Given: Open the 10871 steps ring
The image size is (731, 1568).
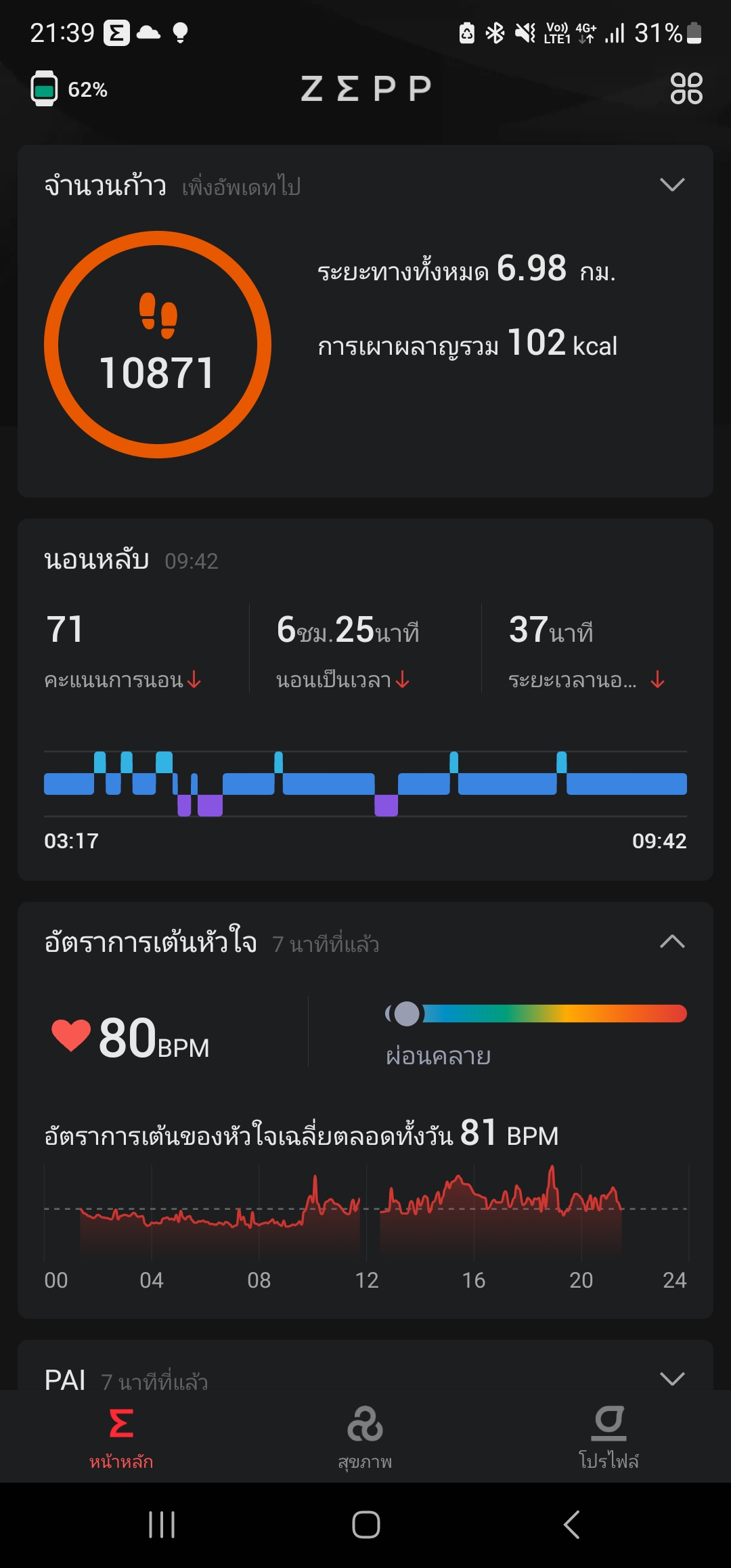Looking at the screenshot, I should coord(158,345).
